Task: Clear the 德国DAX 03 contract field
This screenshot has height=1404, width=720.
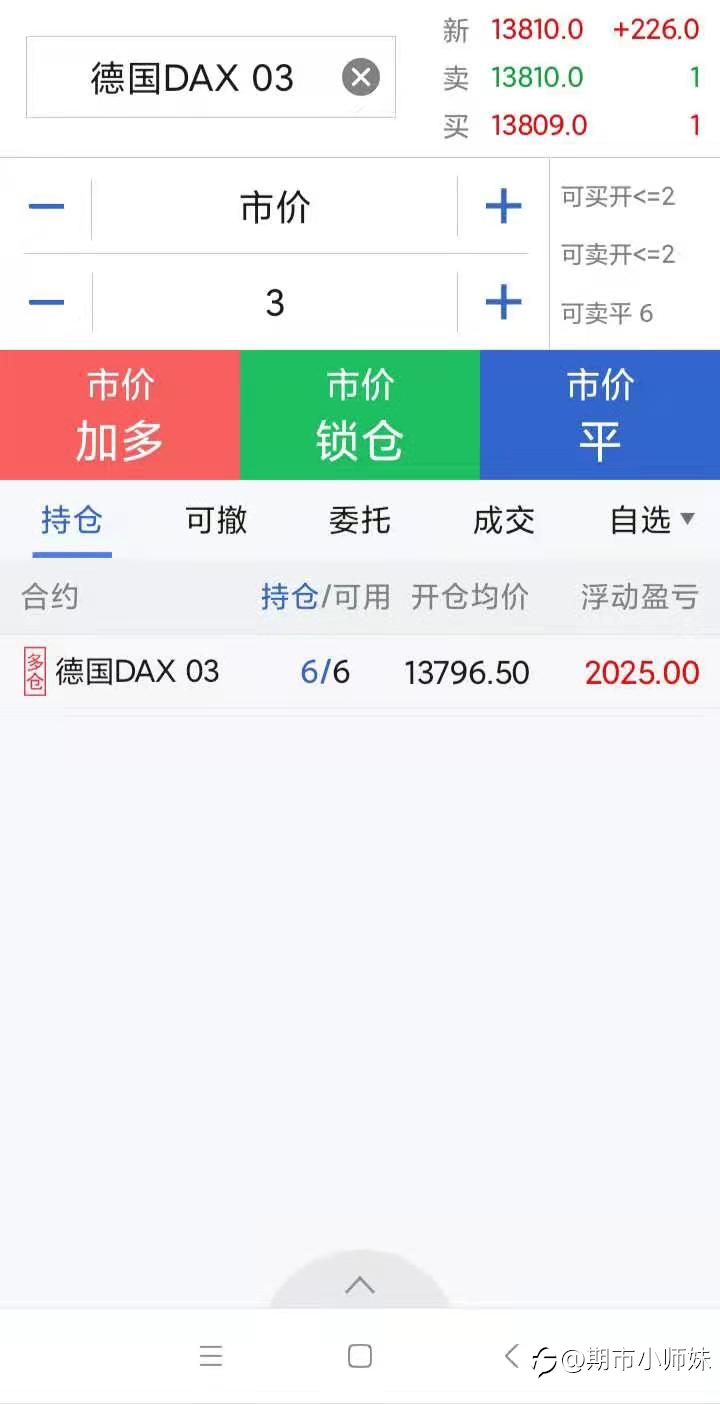Action: pos(361,77)
